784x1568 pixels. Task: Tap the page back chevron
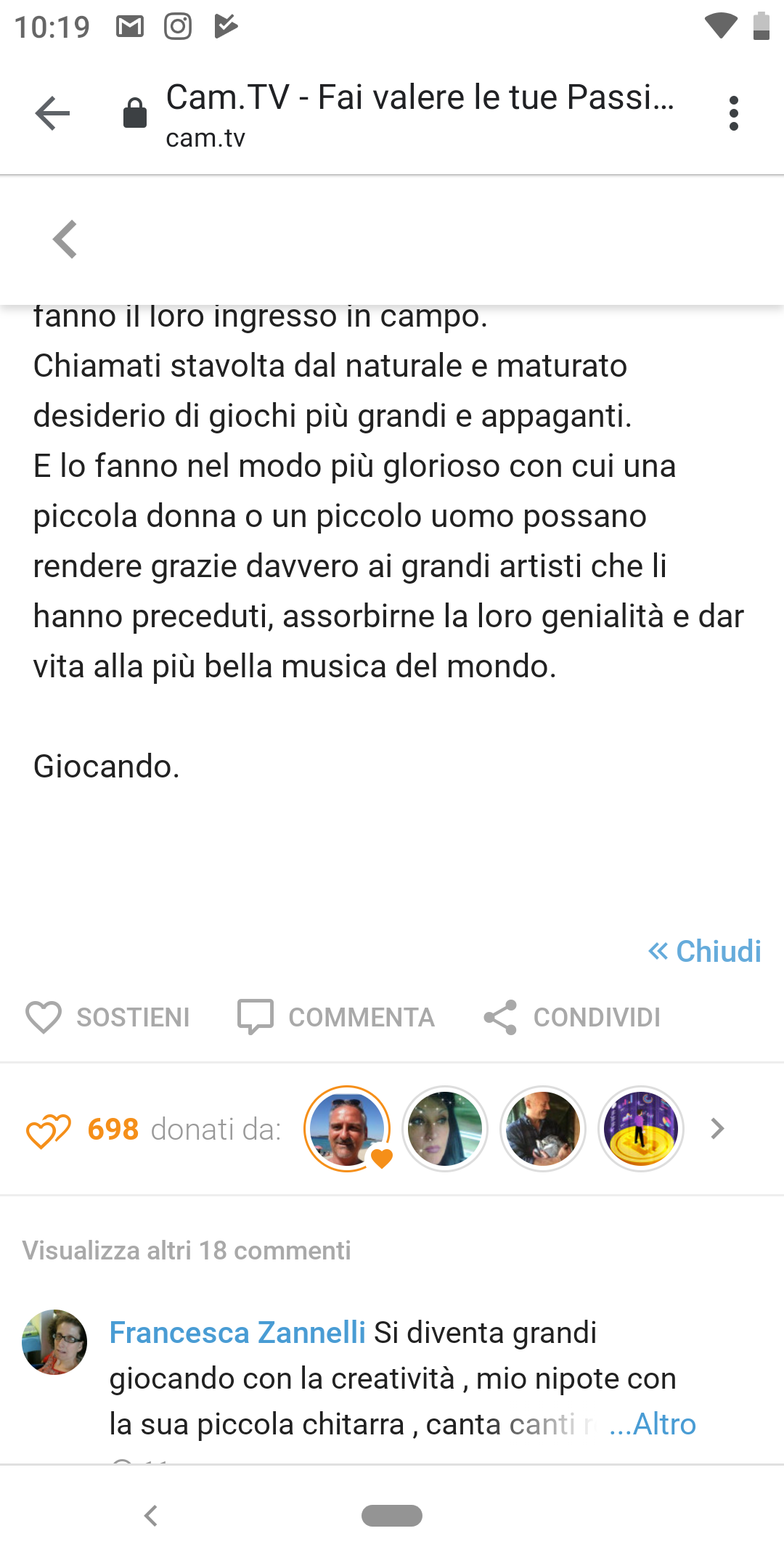coord(65,239)
